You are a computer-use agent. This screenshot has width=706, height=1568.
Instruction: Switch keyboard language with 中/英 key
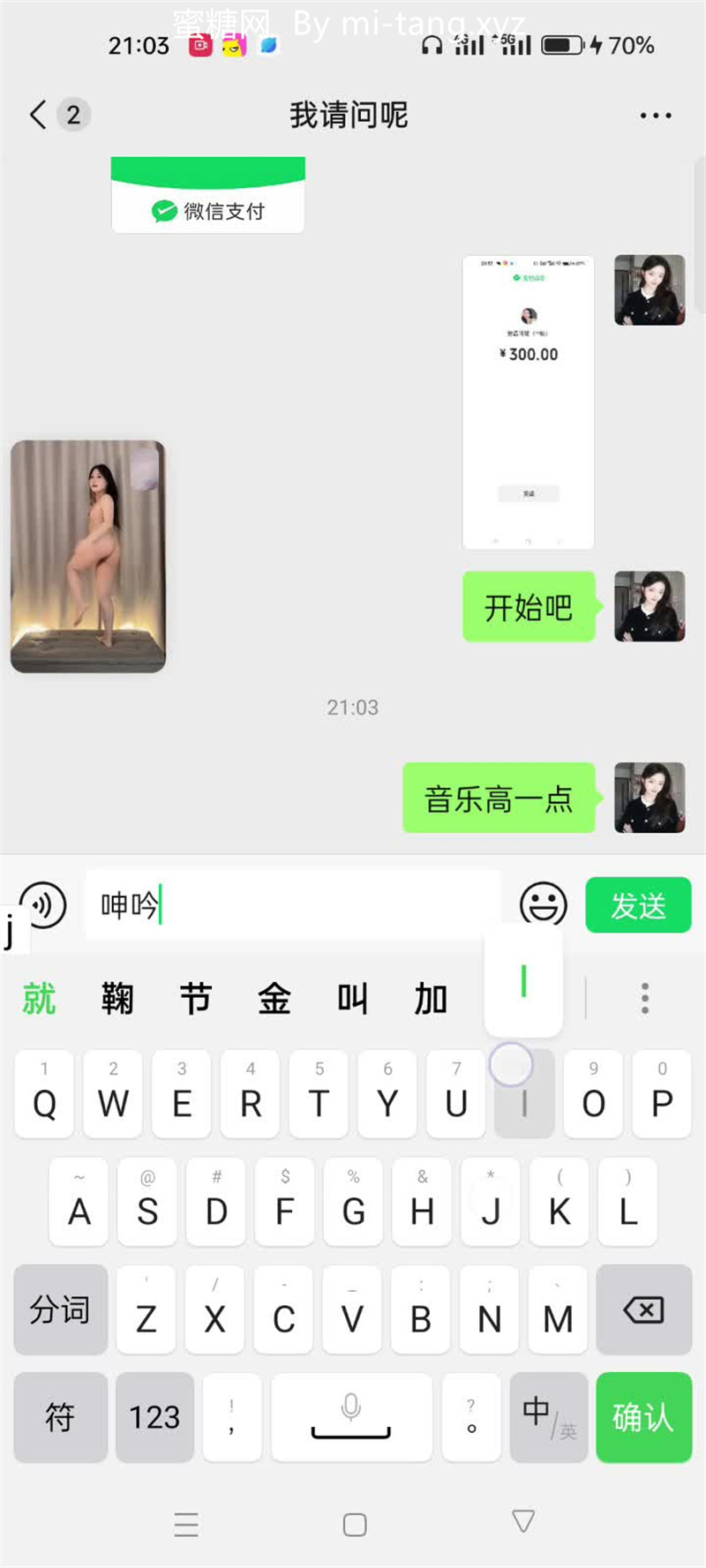(x=548, y=1417)
